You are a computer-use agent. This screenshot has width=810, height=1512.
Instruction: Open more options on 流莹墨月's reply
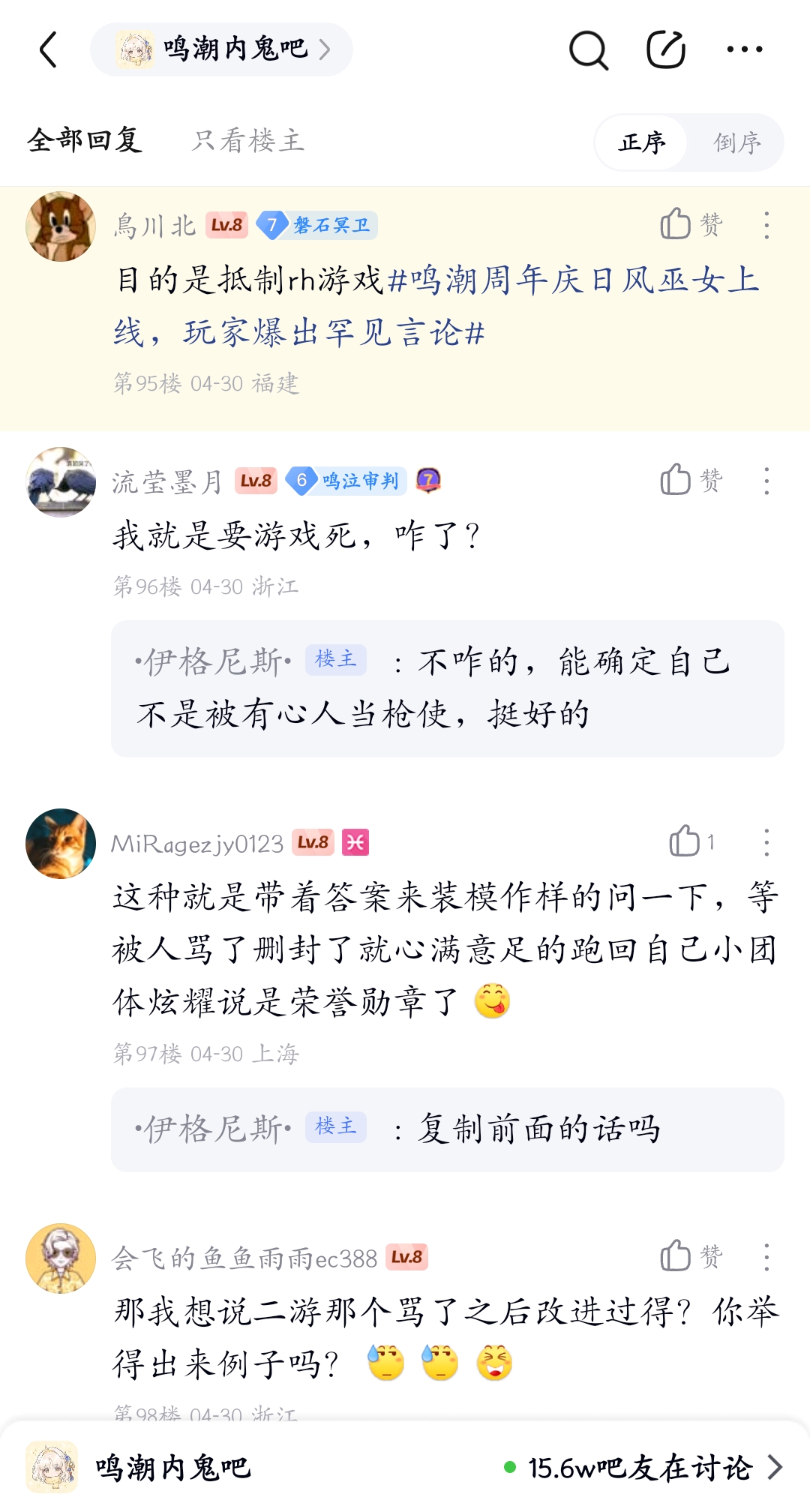pos(766,481)
